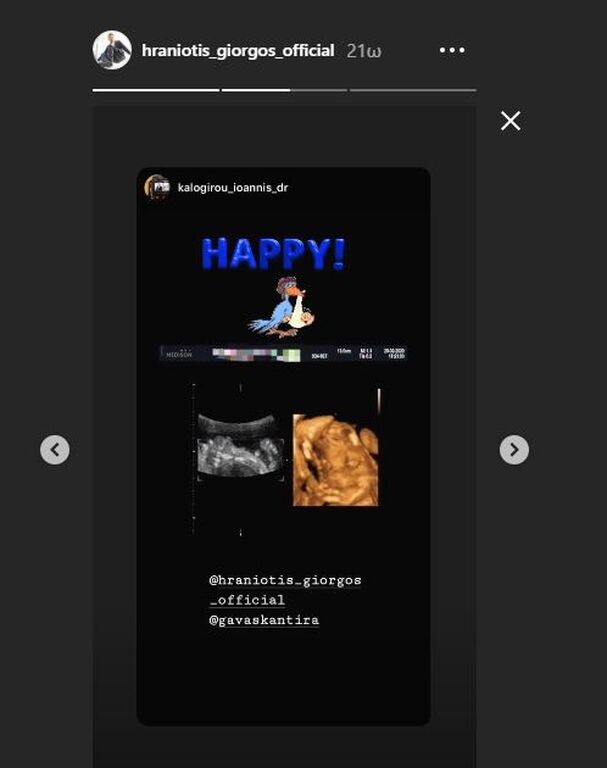Open hraniotis_giorgos_official profile from username
This screenshot has width=607, height=768.
(x=238, y=50)
